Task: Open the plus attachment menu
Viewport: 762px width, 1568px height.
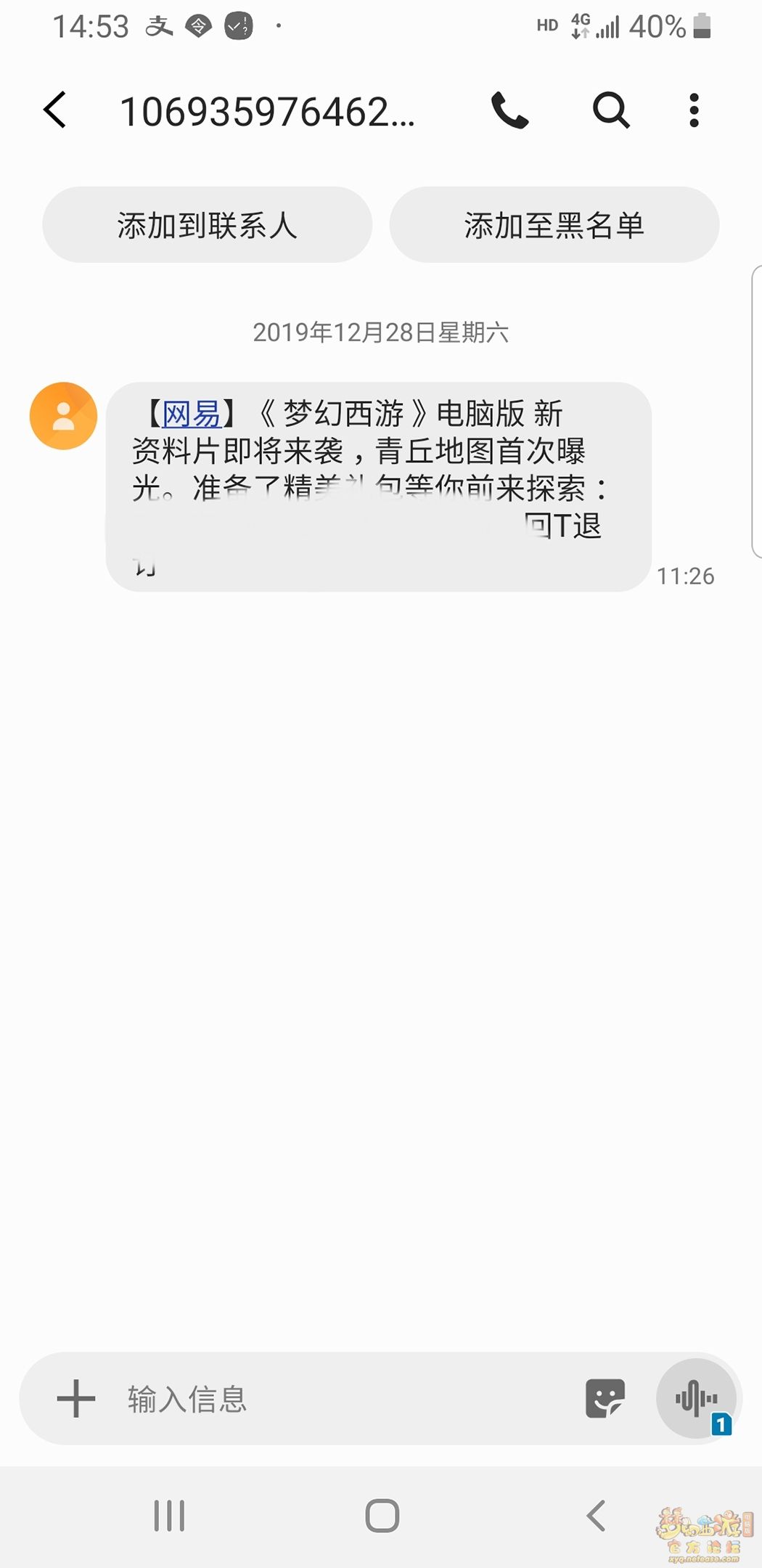Action: 76,1399
